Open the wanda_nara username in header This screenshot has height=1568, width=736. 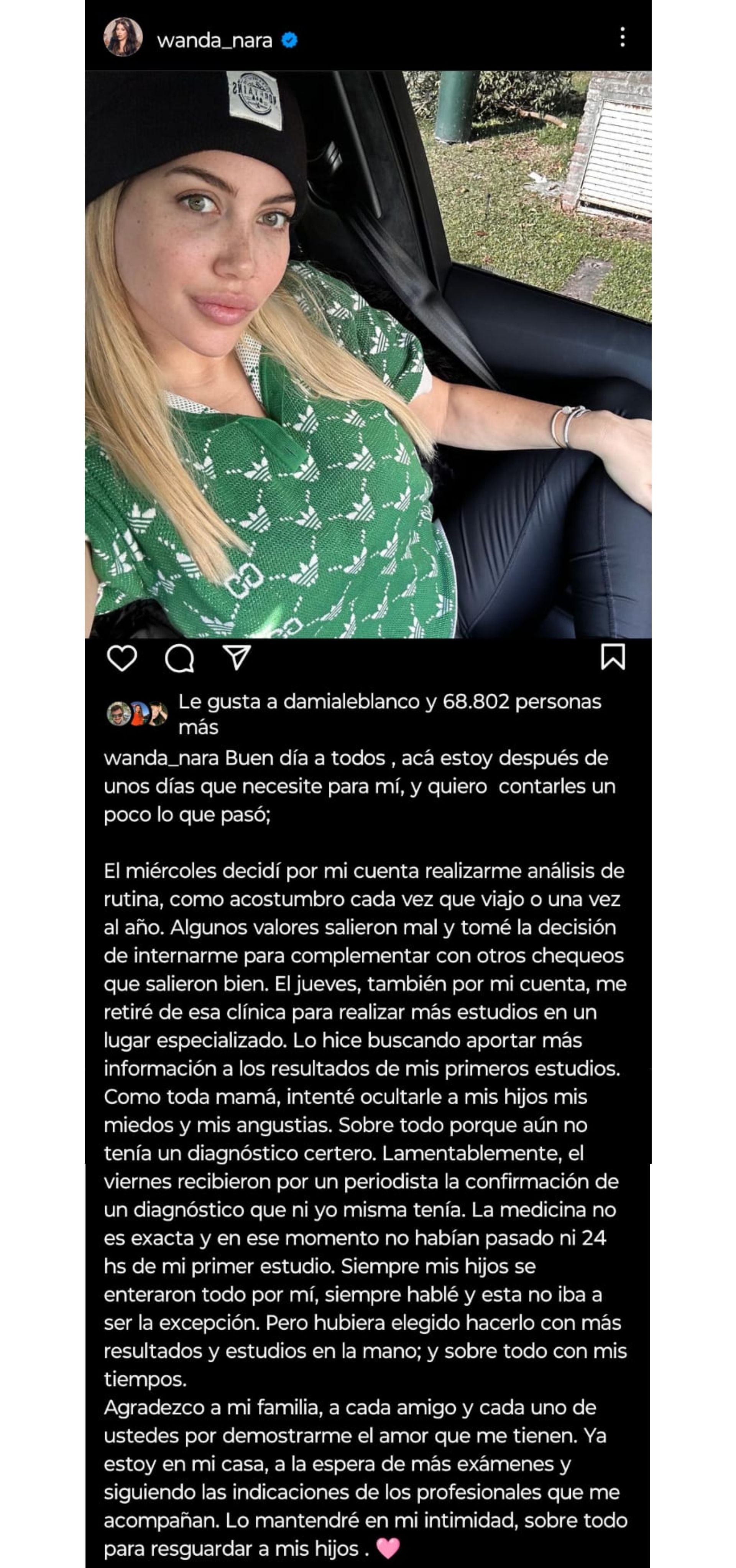coord(214,40)
